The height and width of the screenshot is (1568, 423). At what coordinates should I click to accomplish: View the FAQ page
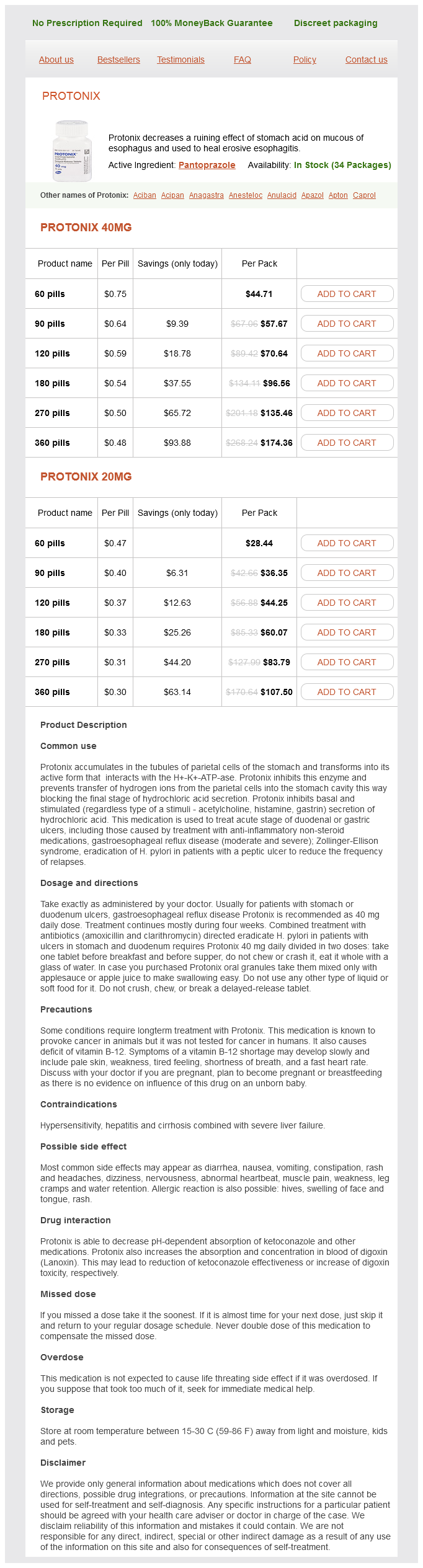coord(242,60)
